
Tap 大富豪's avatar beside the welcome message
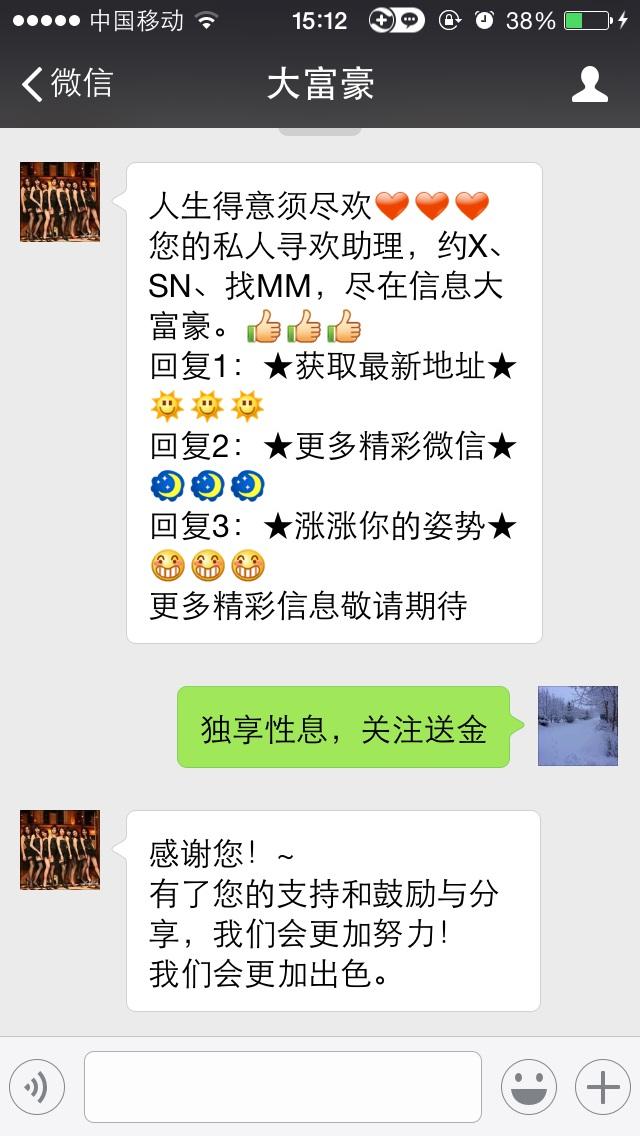(60, 202)
